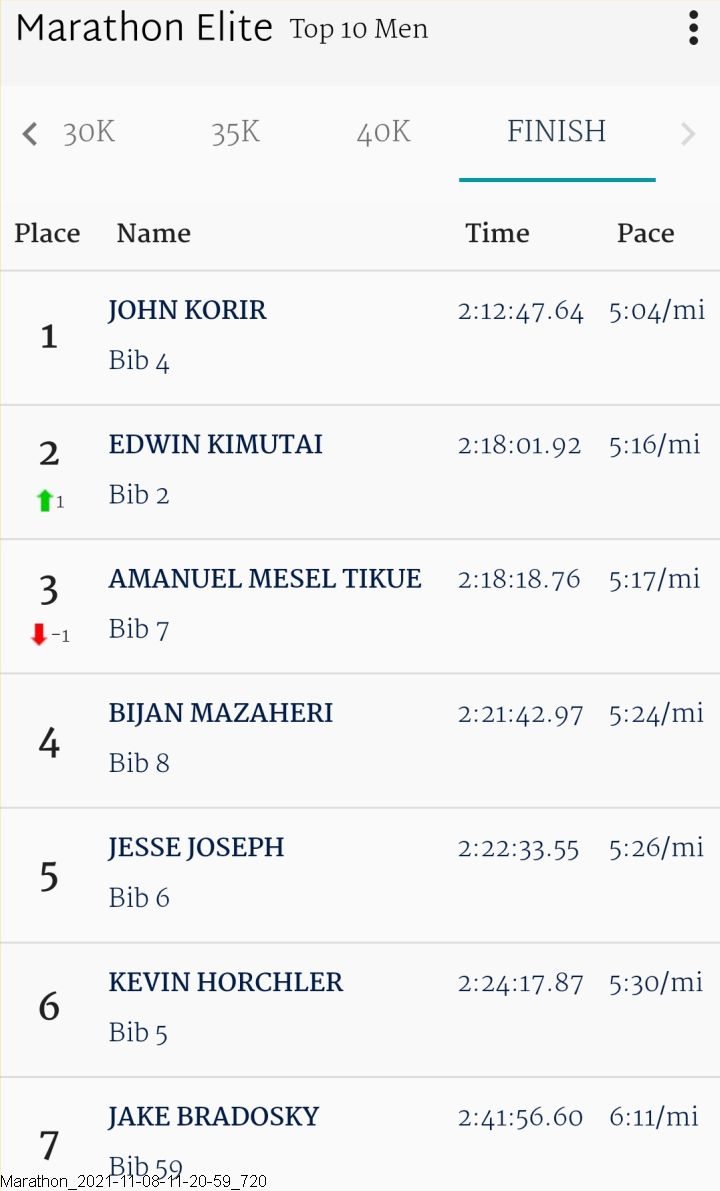
Task: Open John Korir's result row
Action: [360, 338]
